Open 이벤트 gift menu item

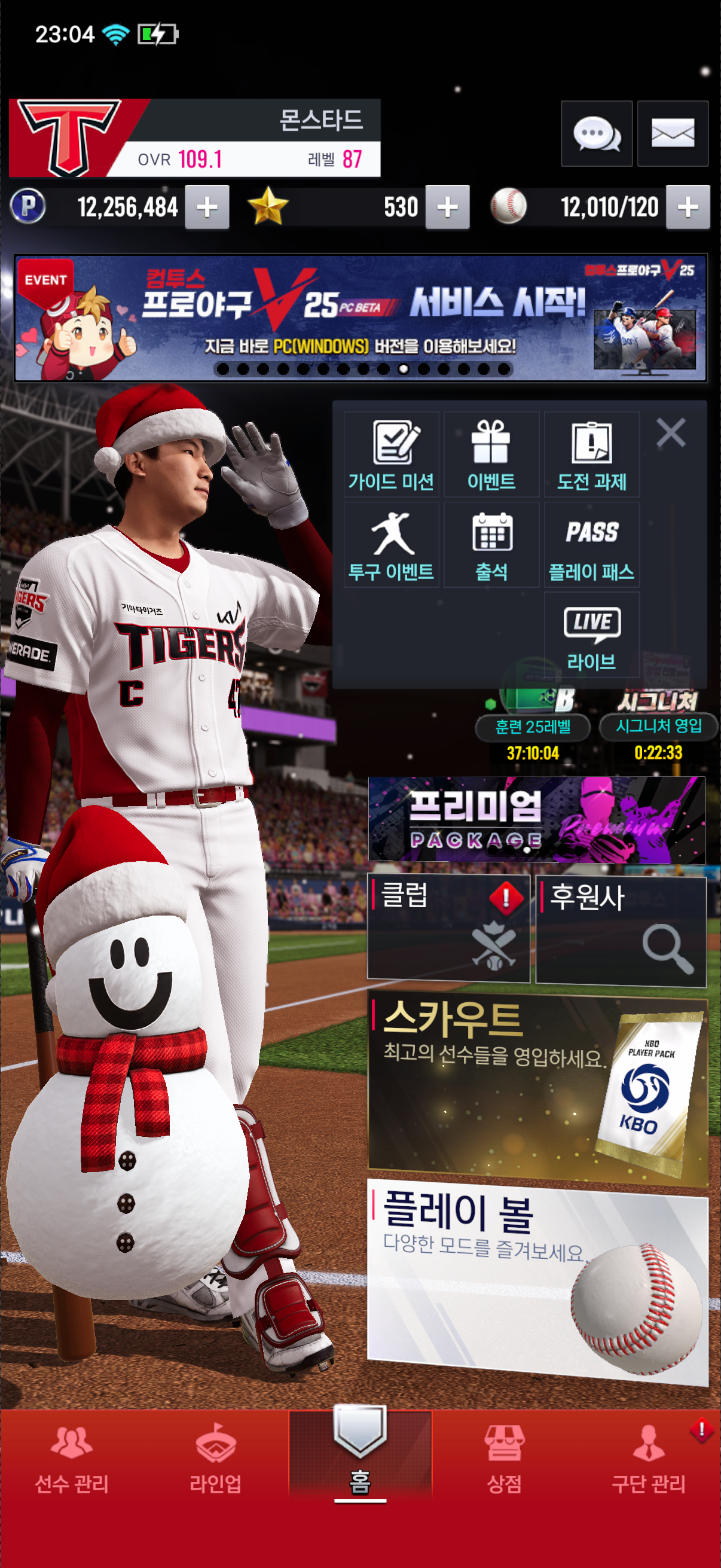pos(491,454)
